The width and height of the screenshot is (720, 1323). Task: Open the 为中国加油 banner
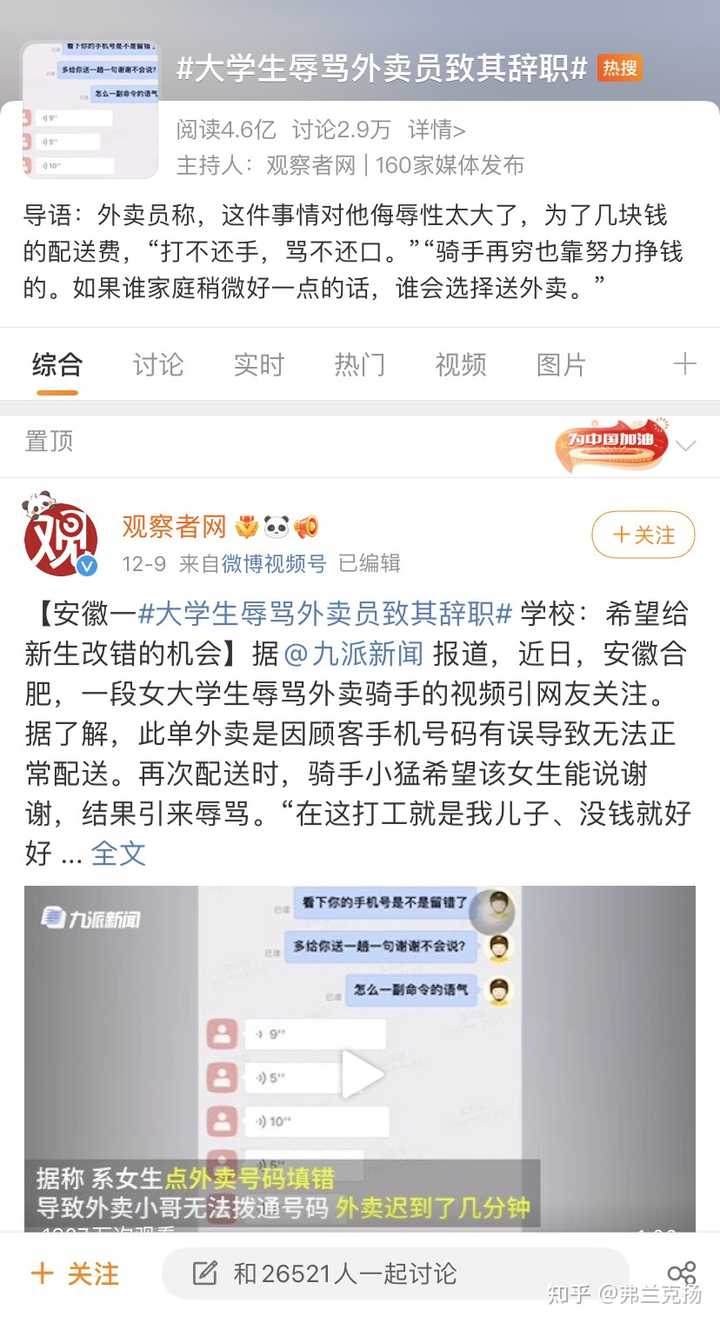tap(611, 445)
